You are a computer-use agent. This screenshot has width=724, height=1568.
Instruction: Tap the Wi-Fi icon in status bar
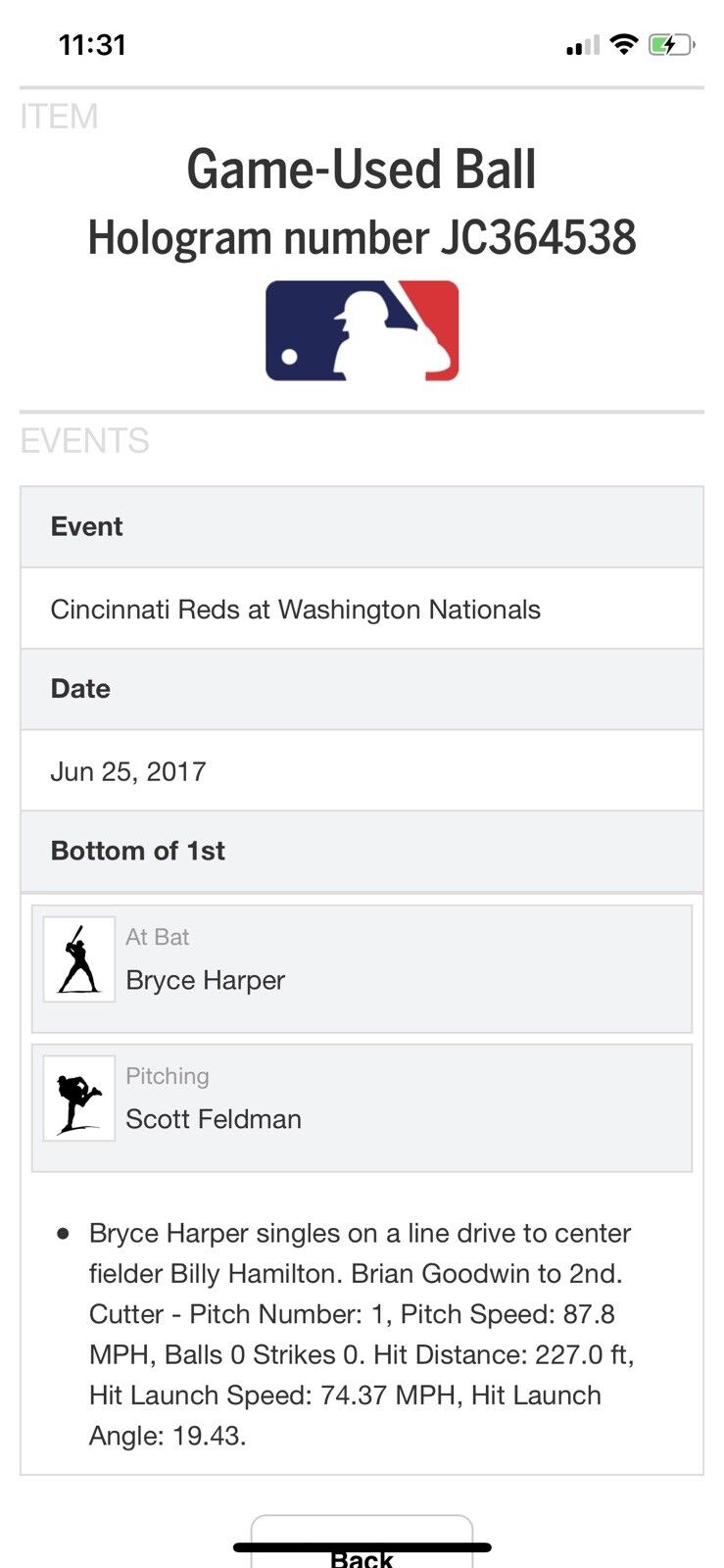pyautogui.click(x=623, y=43)
